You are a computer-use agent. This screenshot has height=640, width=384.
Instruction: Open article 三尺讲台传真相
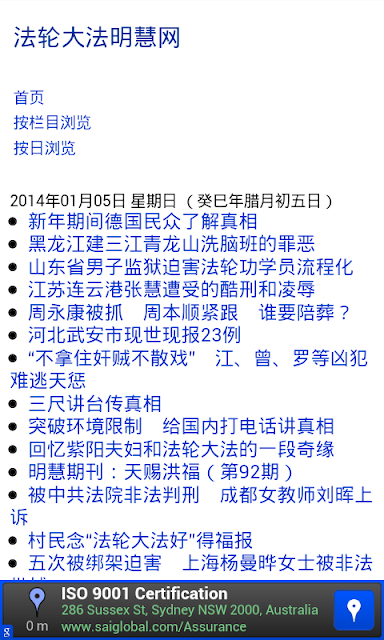[x=95, y=404]
